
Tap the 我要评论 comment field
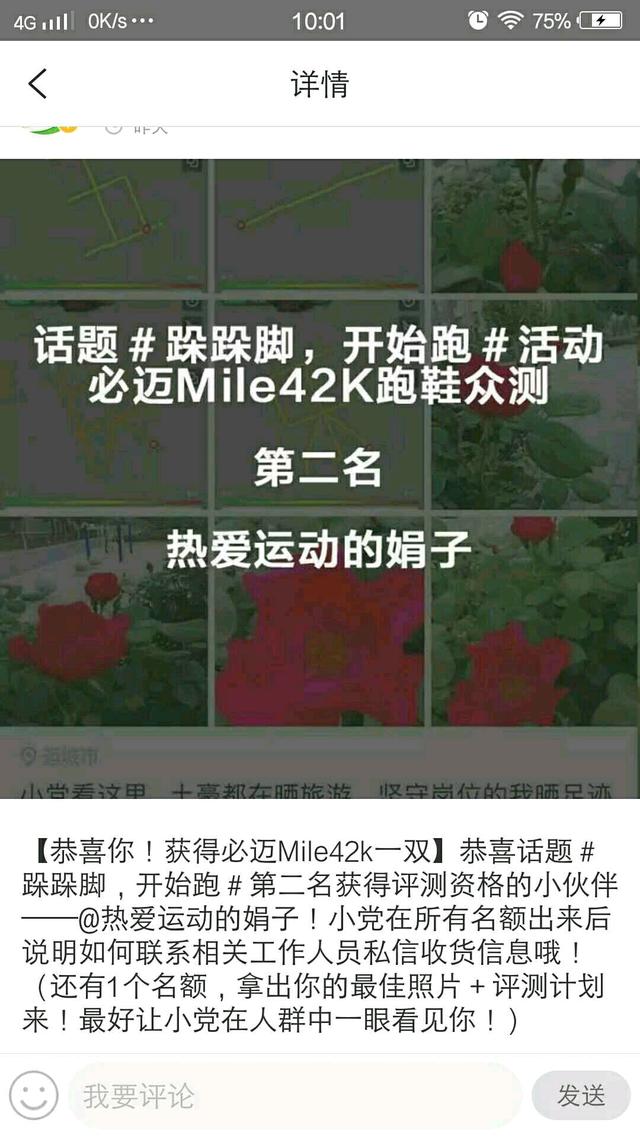coord(295,1095)
